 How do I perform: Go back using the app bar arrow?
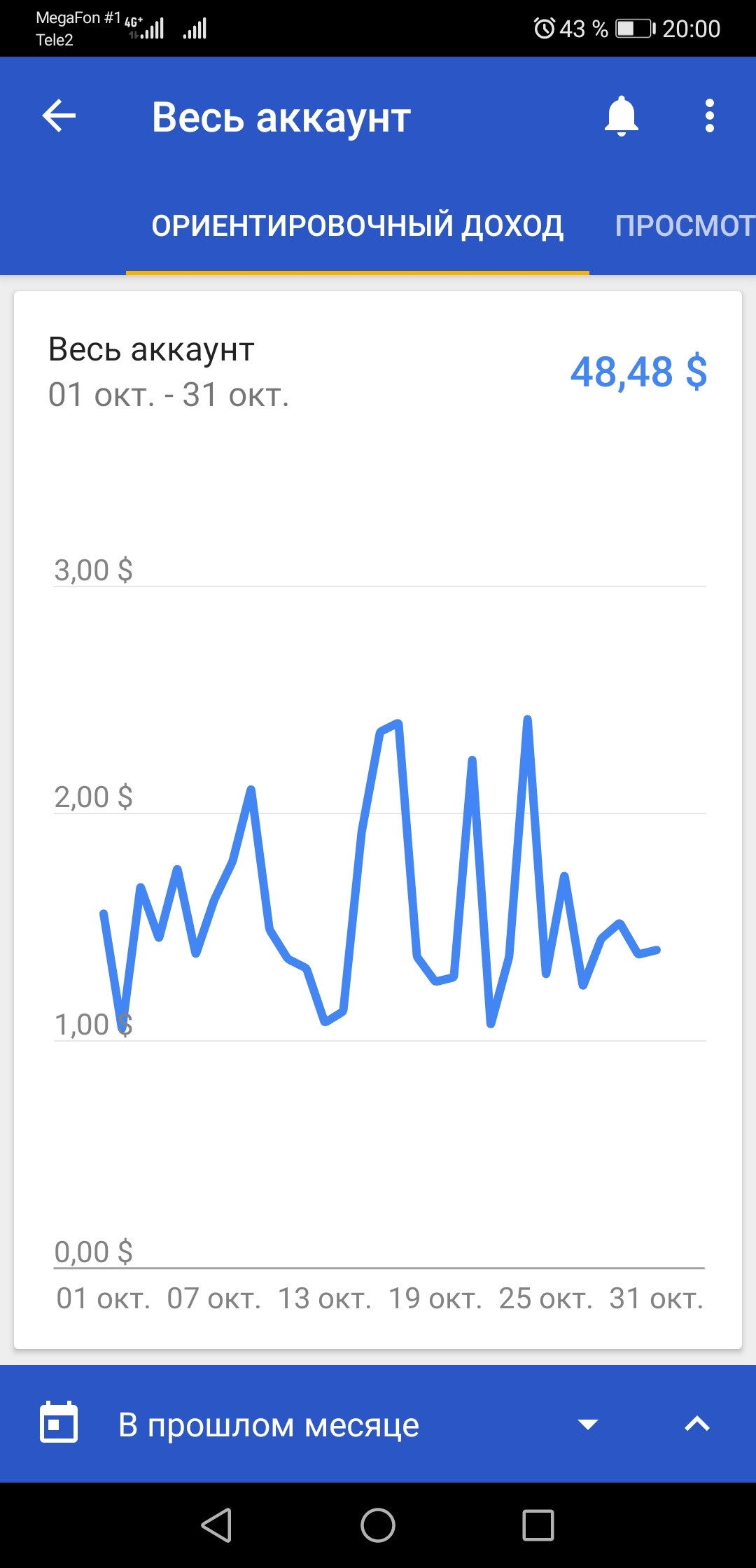[59, 116]
